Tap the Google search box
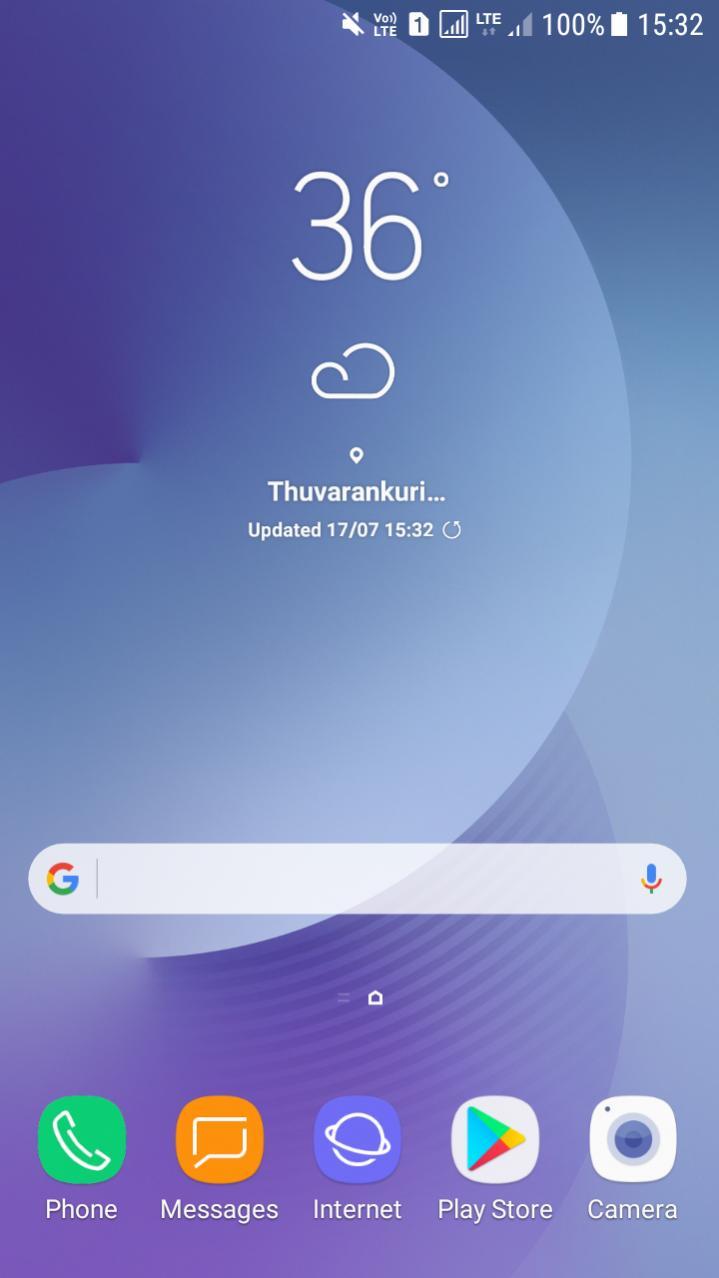Image resolution: width=719 pixels, height=1278 pixels. [x=360, y=879]
